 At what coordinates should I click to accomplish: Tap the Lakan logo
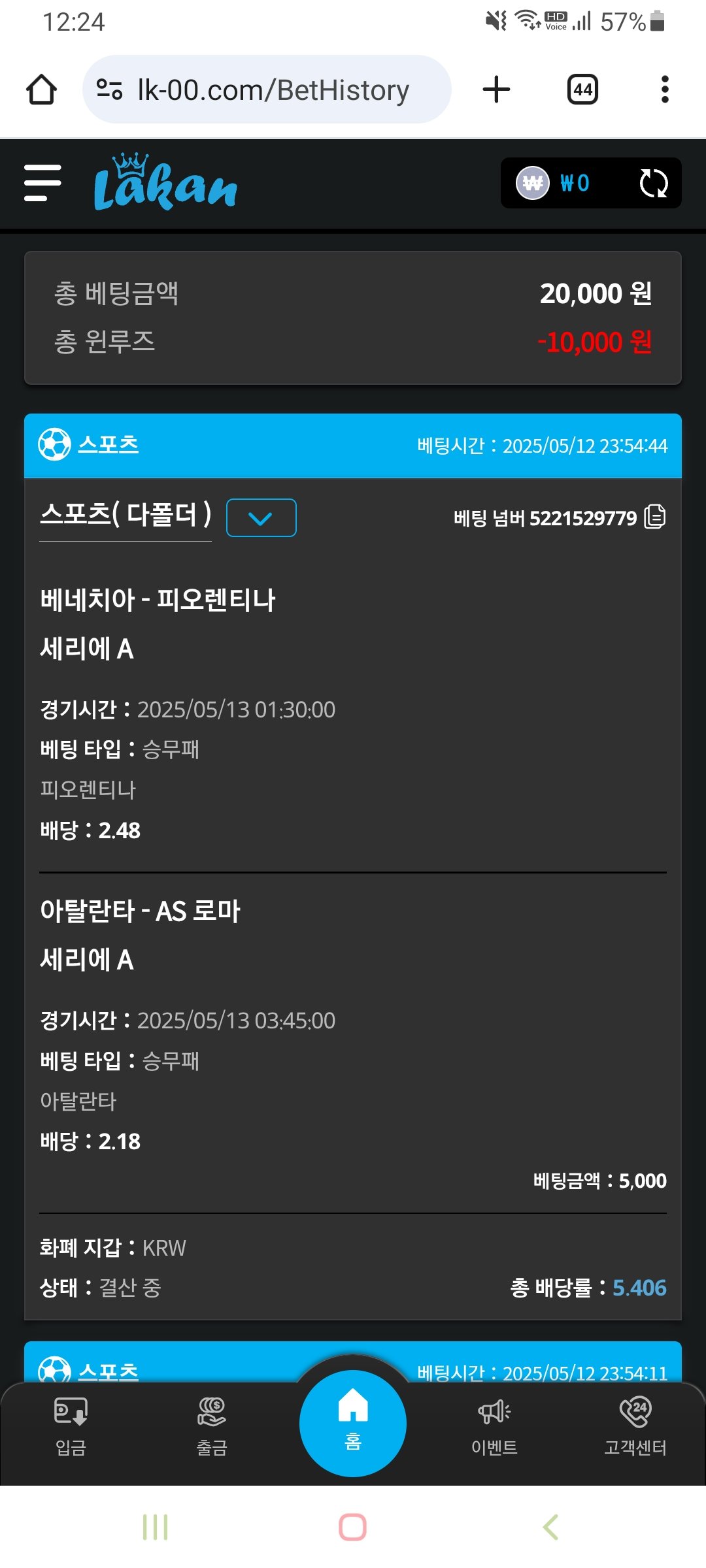coord(165,183)
